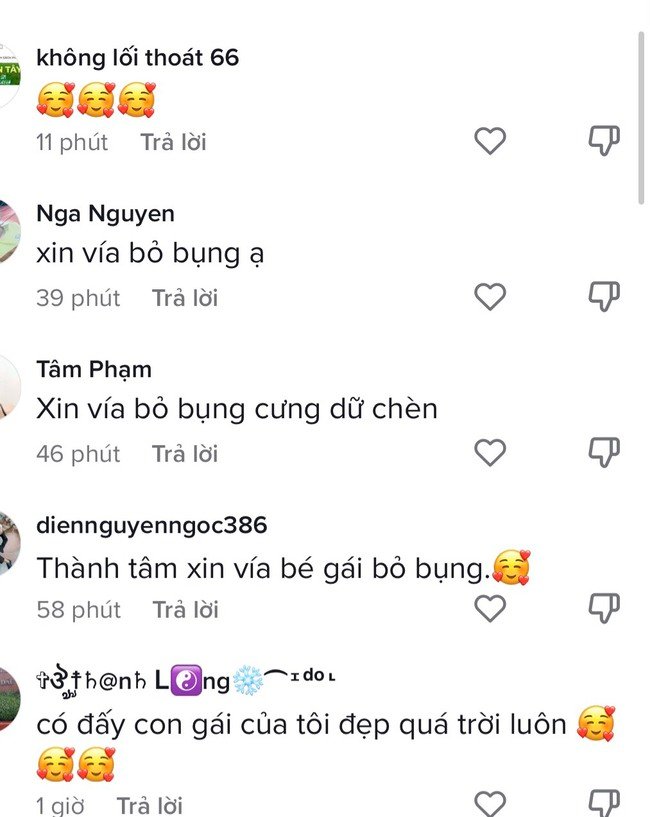
Task: Dislike diennguyenngoc386's comment
Action: (x=604, y=608)
